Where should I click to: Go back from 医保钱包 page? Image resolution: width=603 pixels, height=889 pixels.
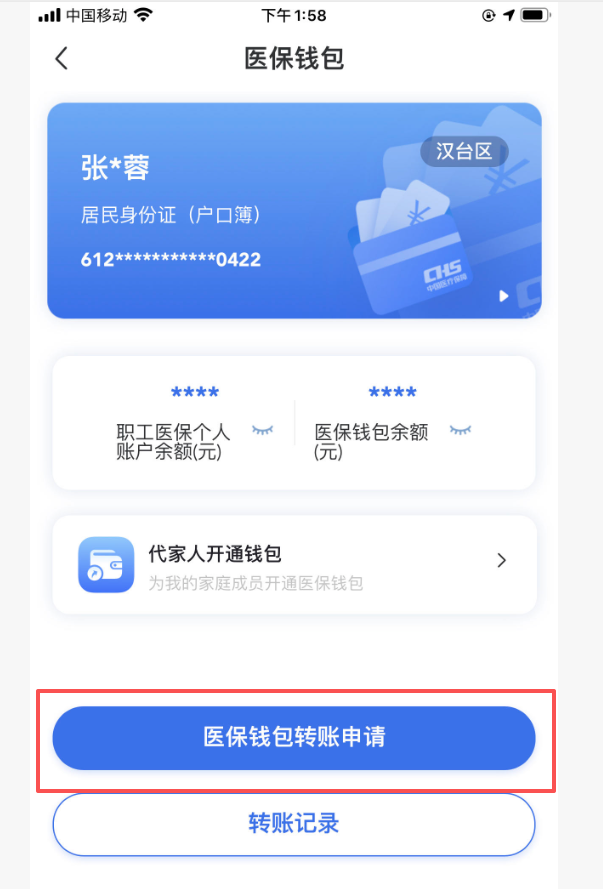[x=62, y=58]
